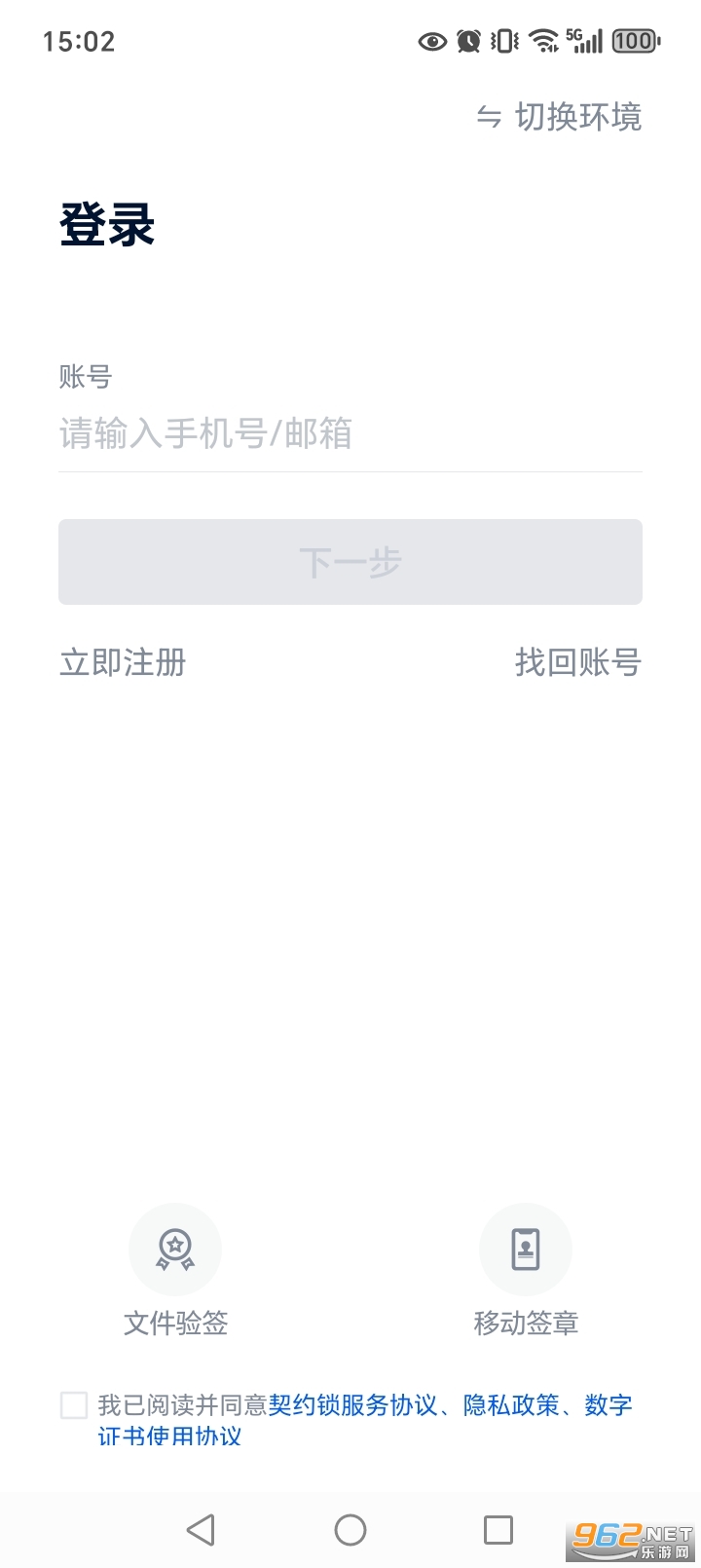Image resolution: width=701 pixels, height=1568 pixels.
Task: Enable the agreement checkbox 我已阅读并同意
Action: [73, 1405]
